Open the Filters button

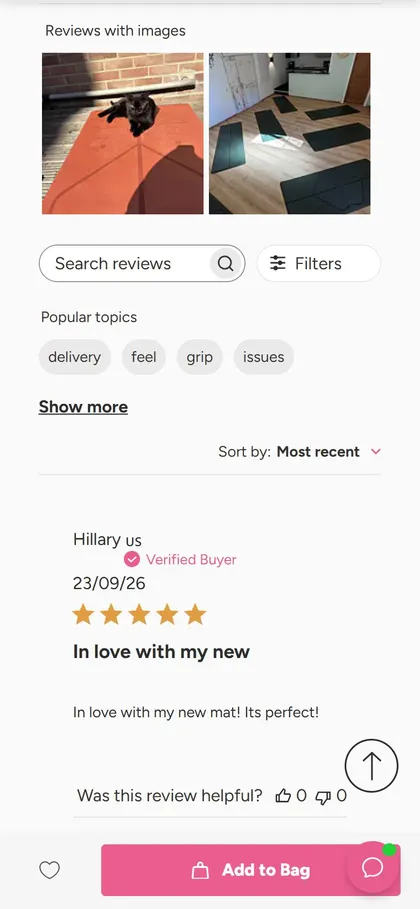318,263
